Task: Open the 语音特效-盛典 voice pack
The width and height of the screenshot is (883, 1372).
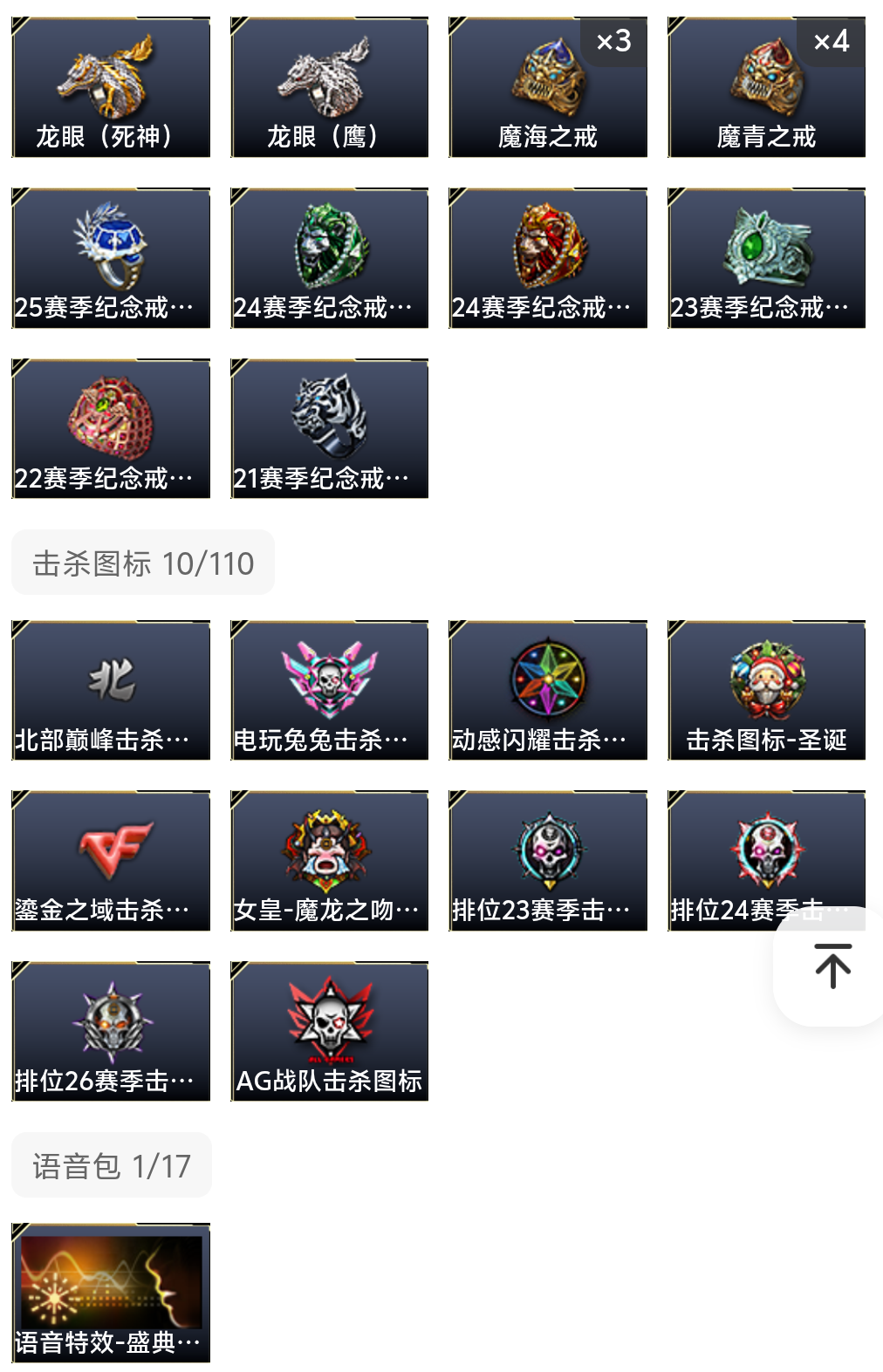Action: click(x=111, y=1293)
